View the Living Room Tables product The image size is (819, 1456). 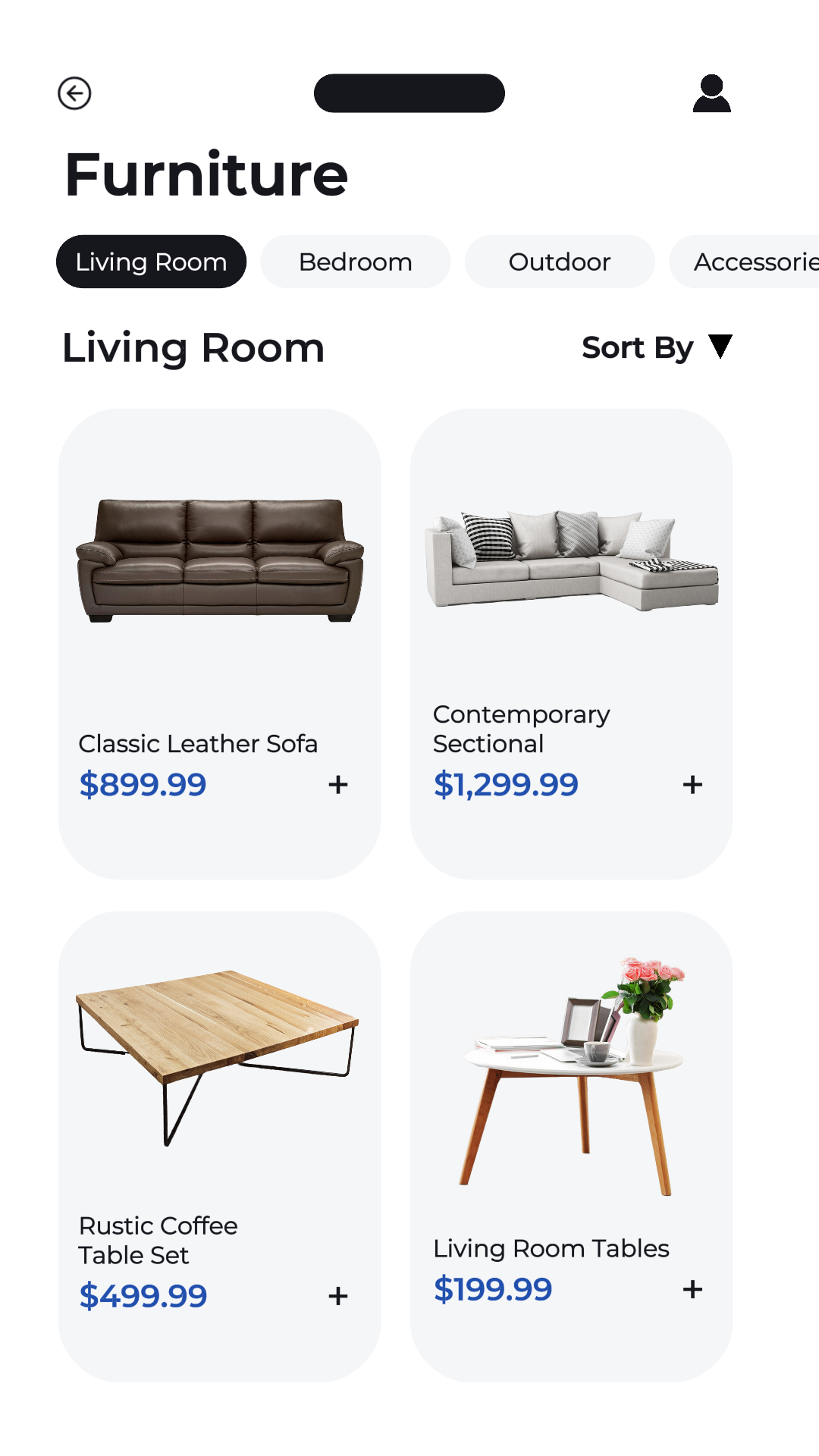coord(571,1077)
